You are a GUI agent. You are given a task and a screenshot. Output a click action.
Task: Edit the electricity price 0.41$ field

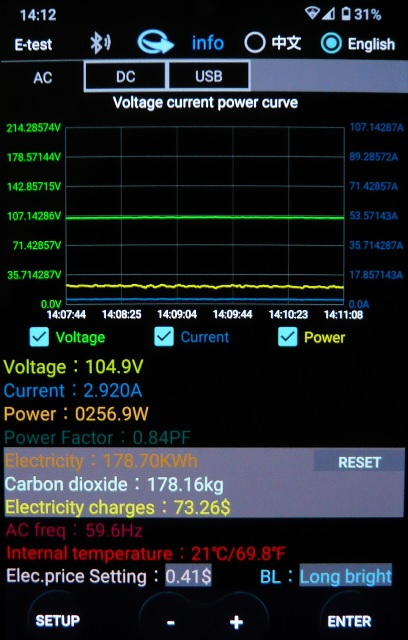(x=188, y=576)
